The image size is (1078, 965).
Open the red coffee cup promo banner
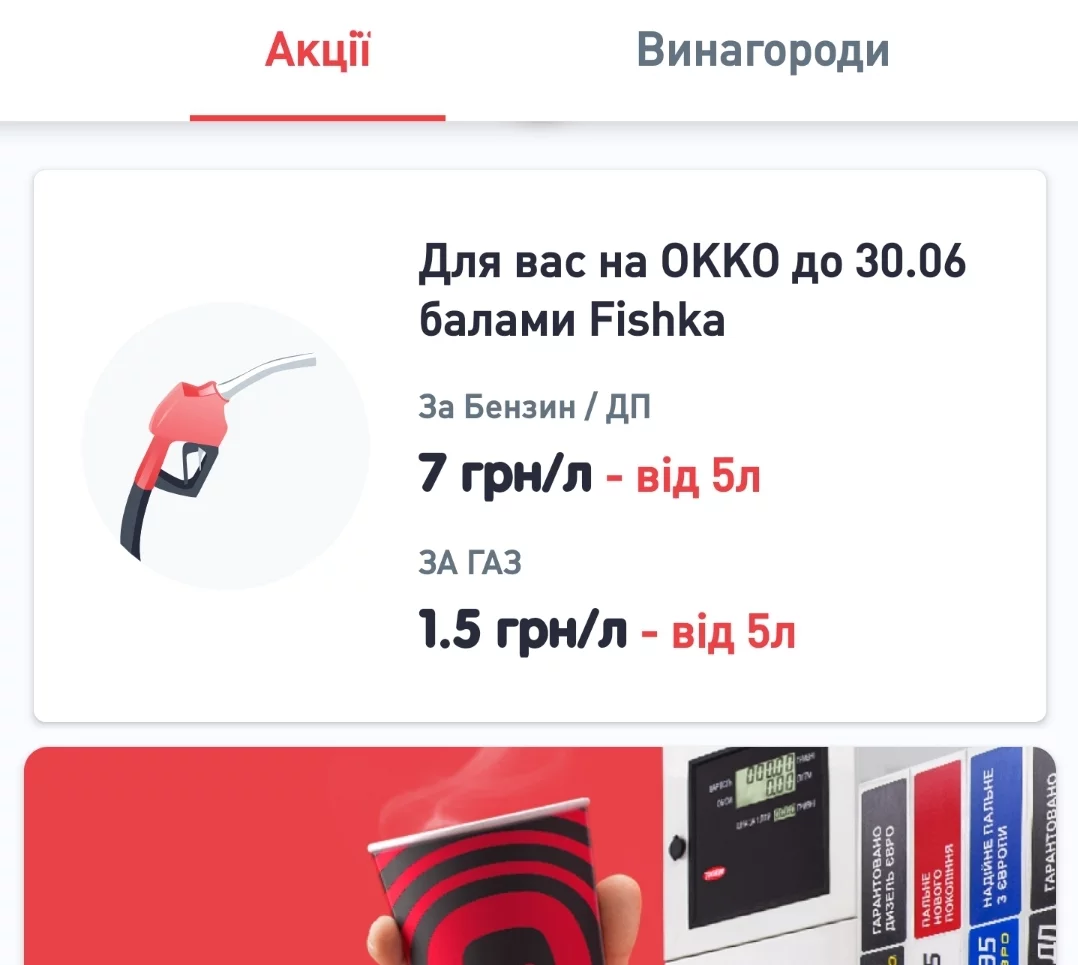pyautogui.click(x=540, y=860)
